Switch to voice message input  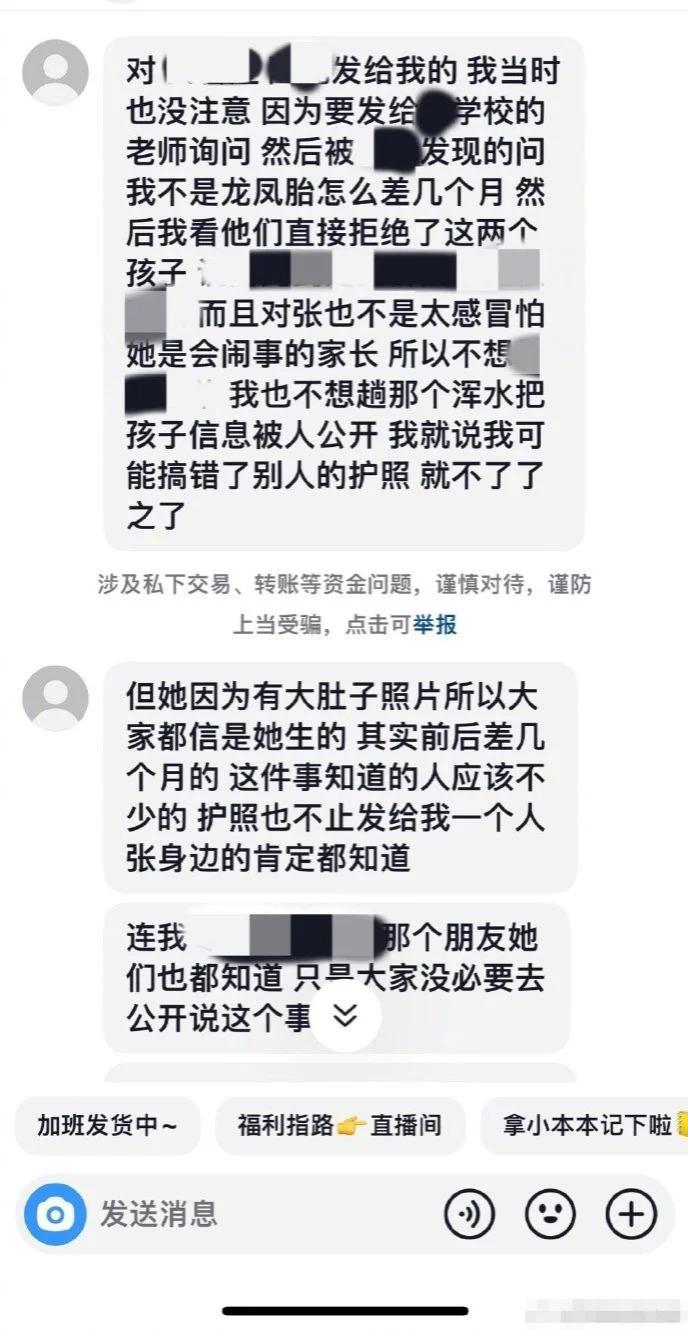(x=469, y=1215)
